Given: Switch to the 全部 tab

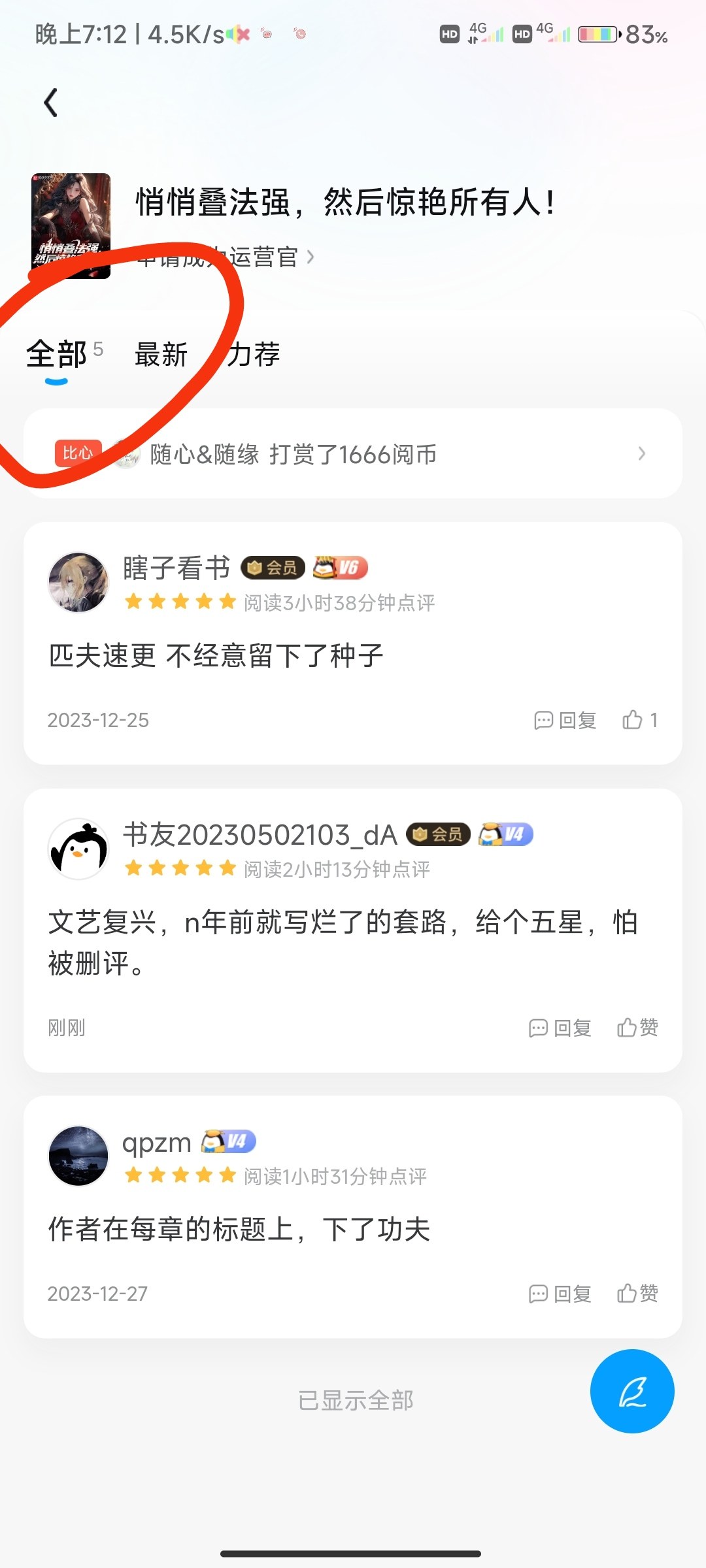Looking at the screenshot, I should tap(57, 355).
